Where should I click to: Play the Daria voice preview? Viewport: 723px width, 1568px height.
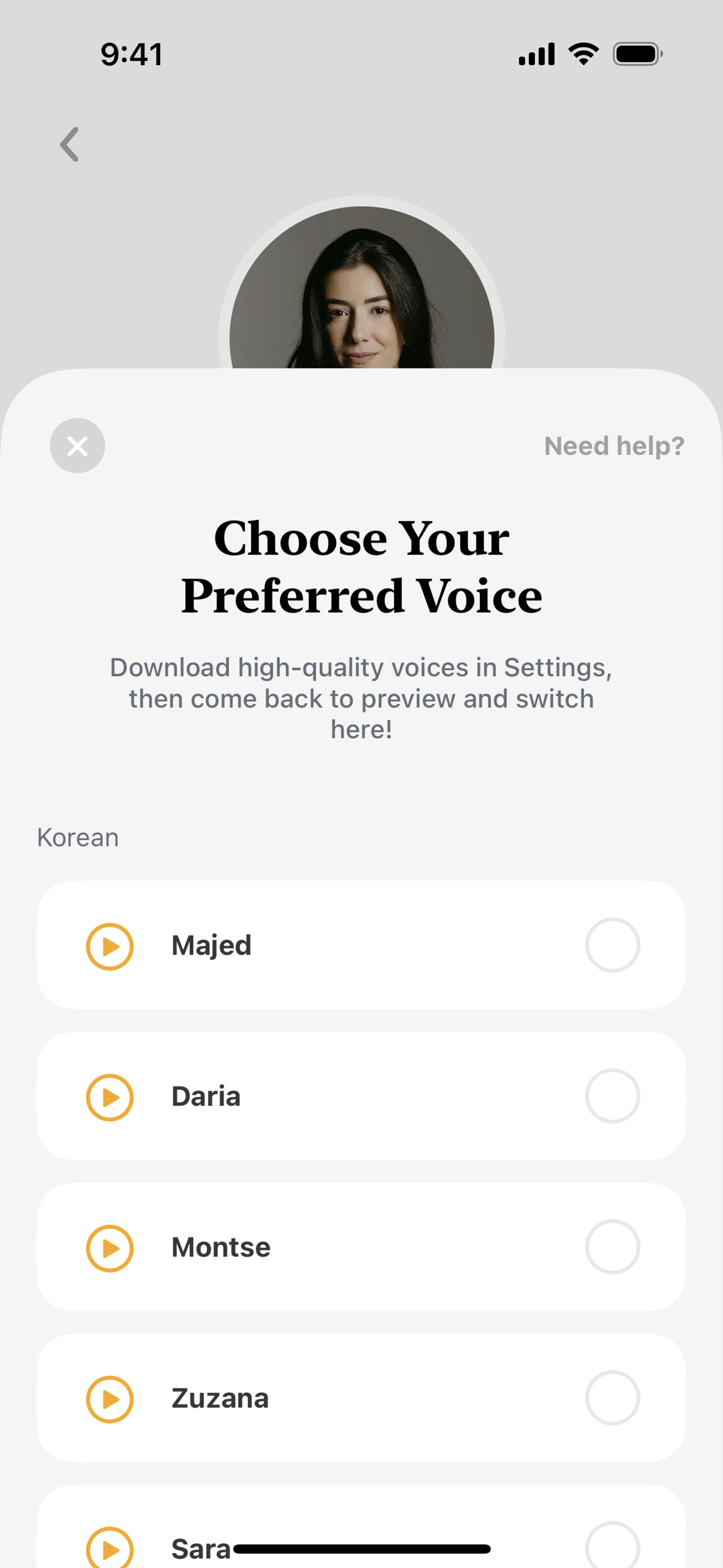pyautogui.click(x=110, y=1097)
